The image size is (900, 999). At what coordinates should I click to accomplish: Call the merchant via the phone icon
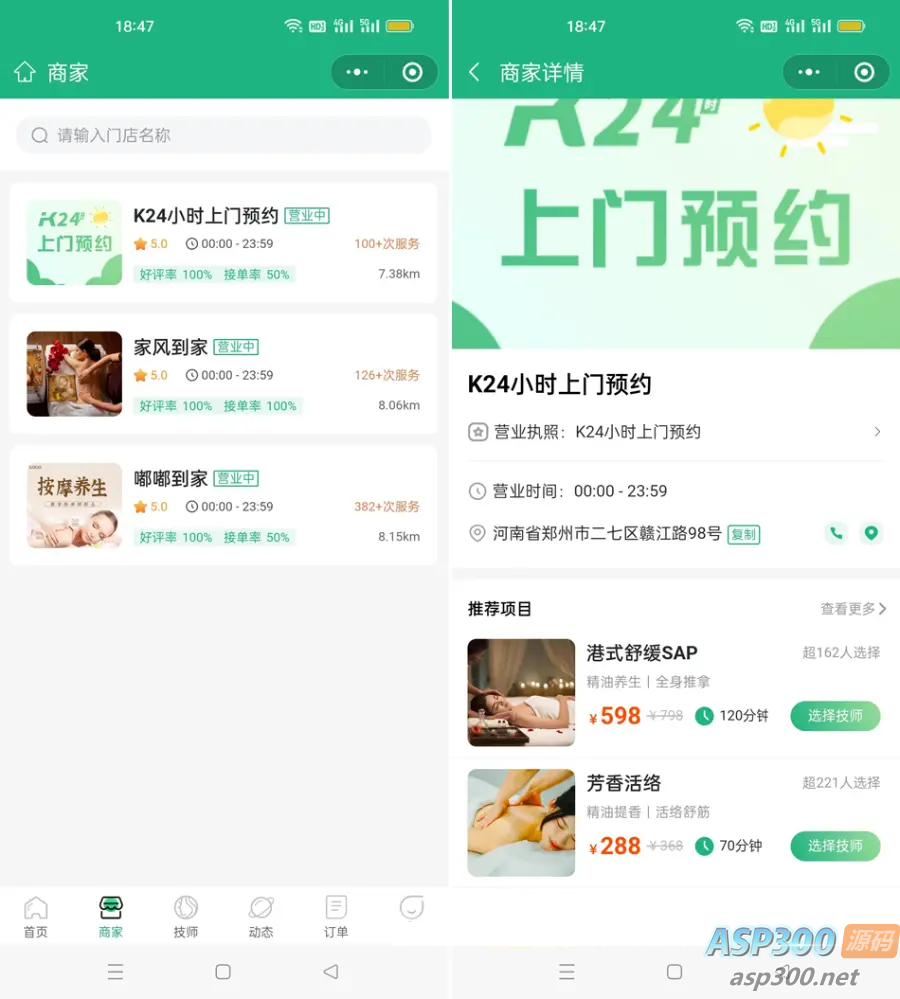coord(836,533)
